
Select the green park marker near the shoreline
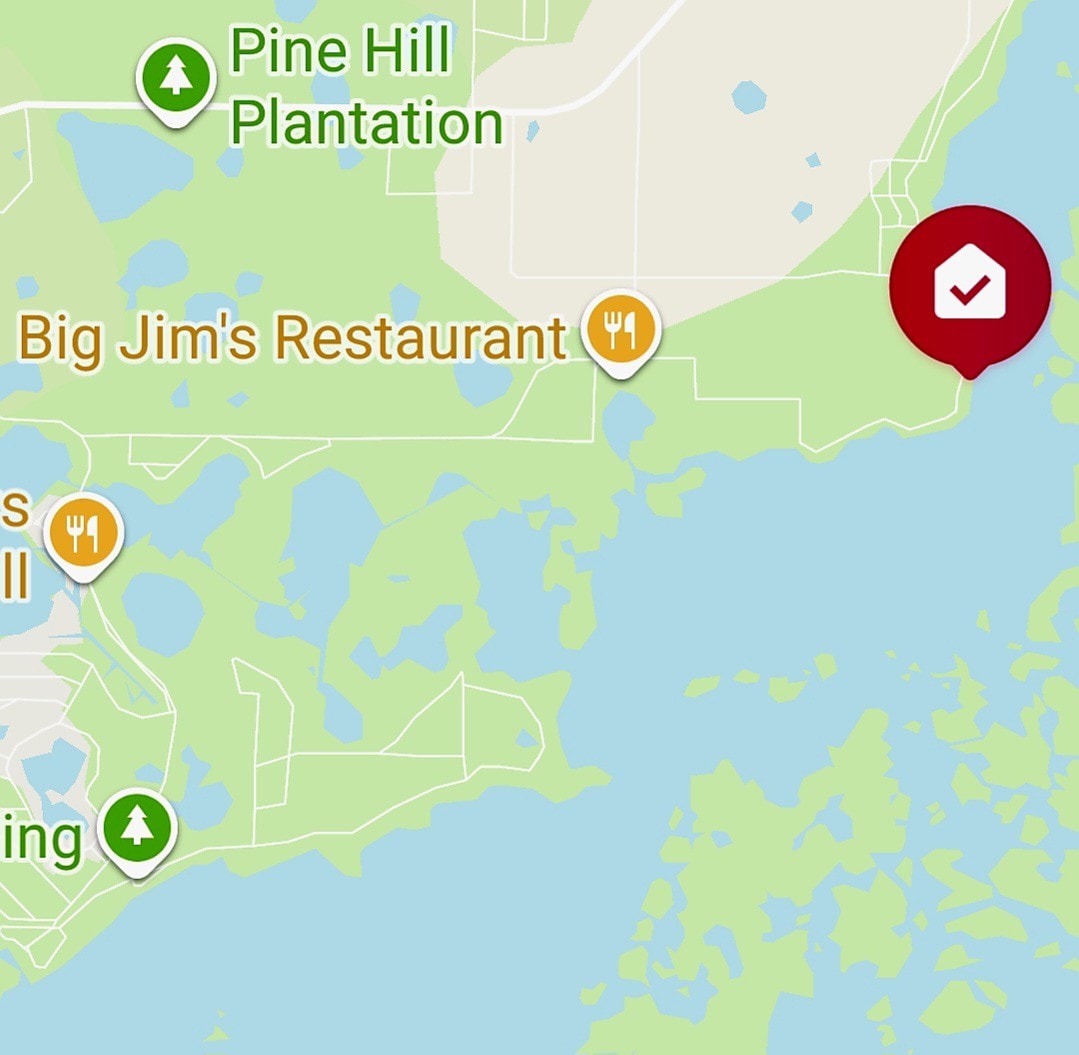tap(137, 828)
